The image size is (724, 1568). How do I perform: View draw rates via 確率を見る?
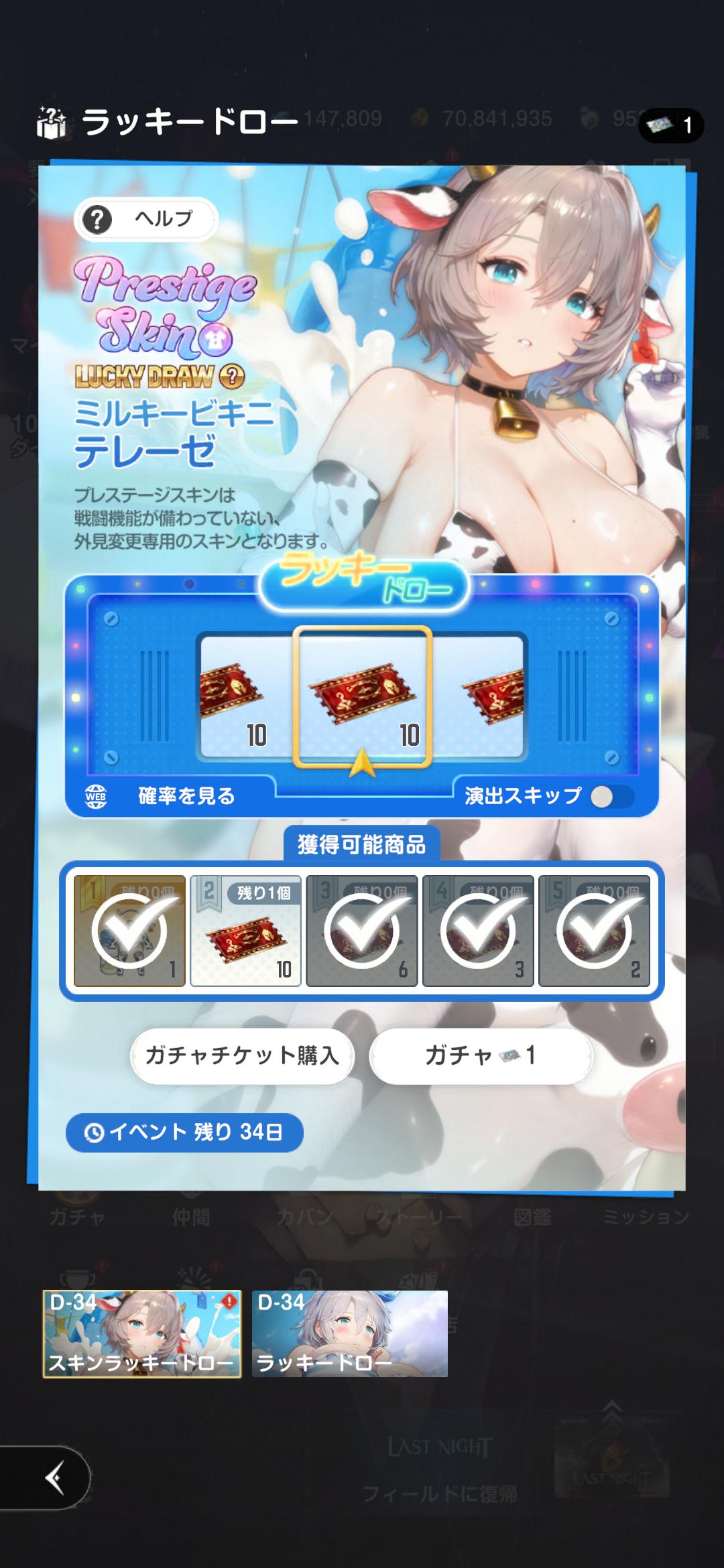coord(186,796)
